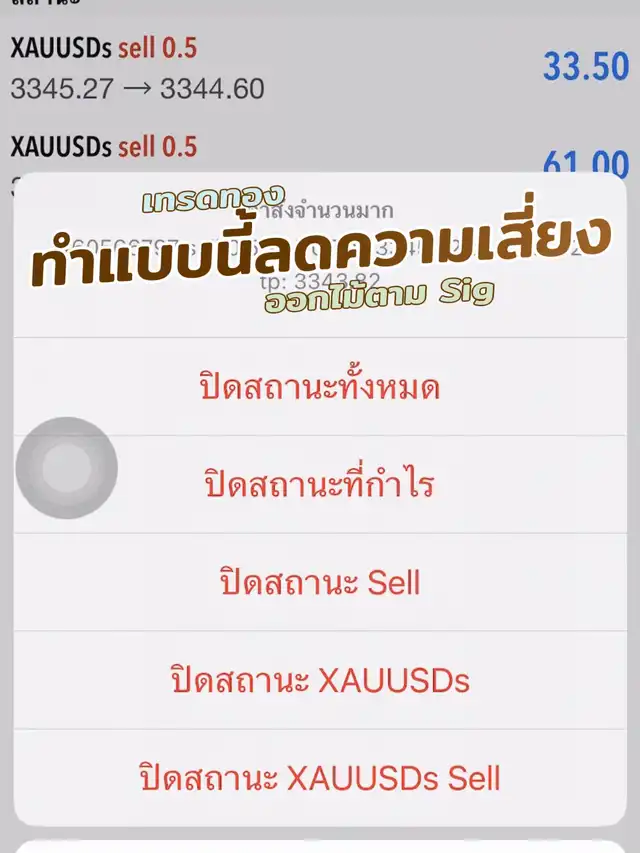Select ปิดสถานะที่กำไร option

pos(320,485)
